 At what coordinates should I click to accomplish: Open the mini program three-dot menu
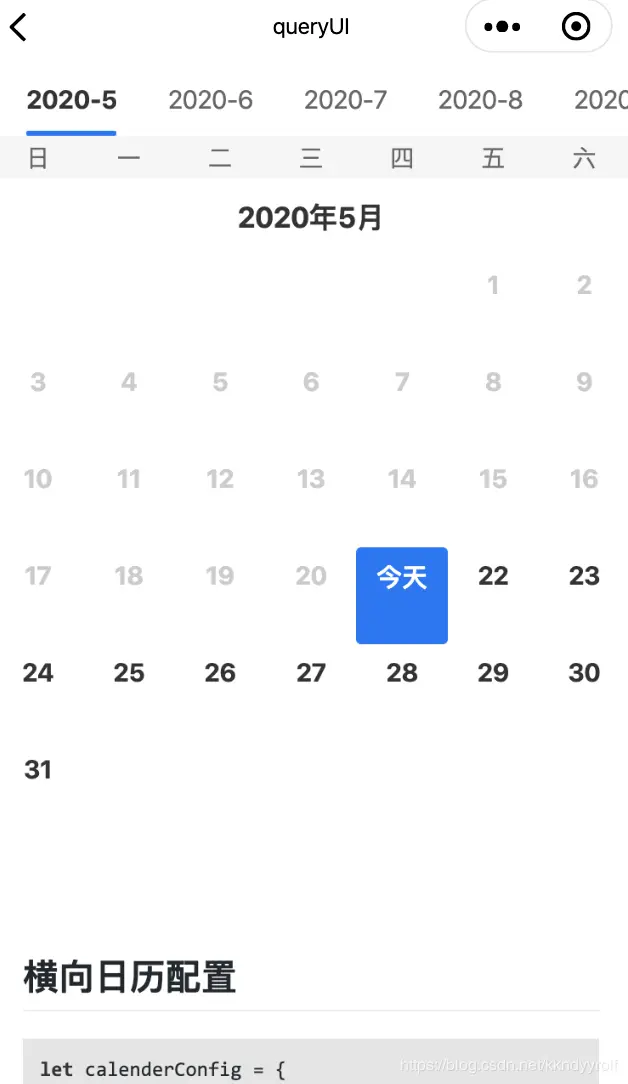click(502, 27)
